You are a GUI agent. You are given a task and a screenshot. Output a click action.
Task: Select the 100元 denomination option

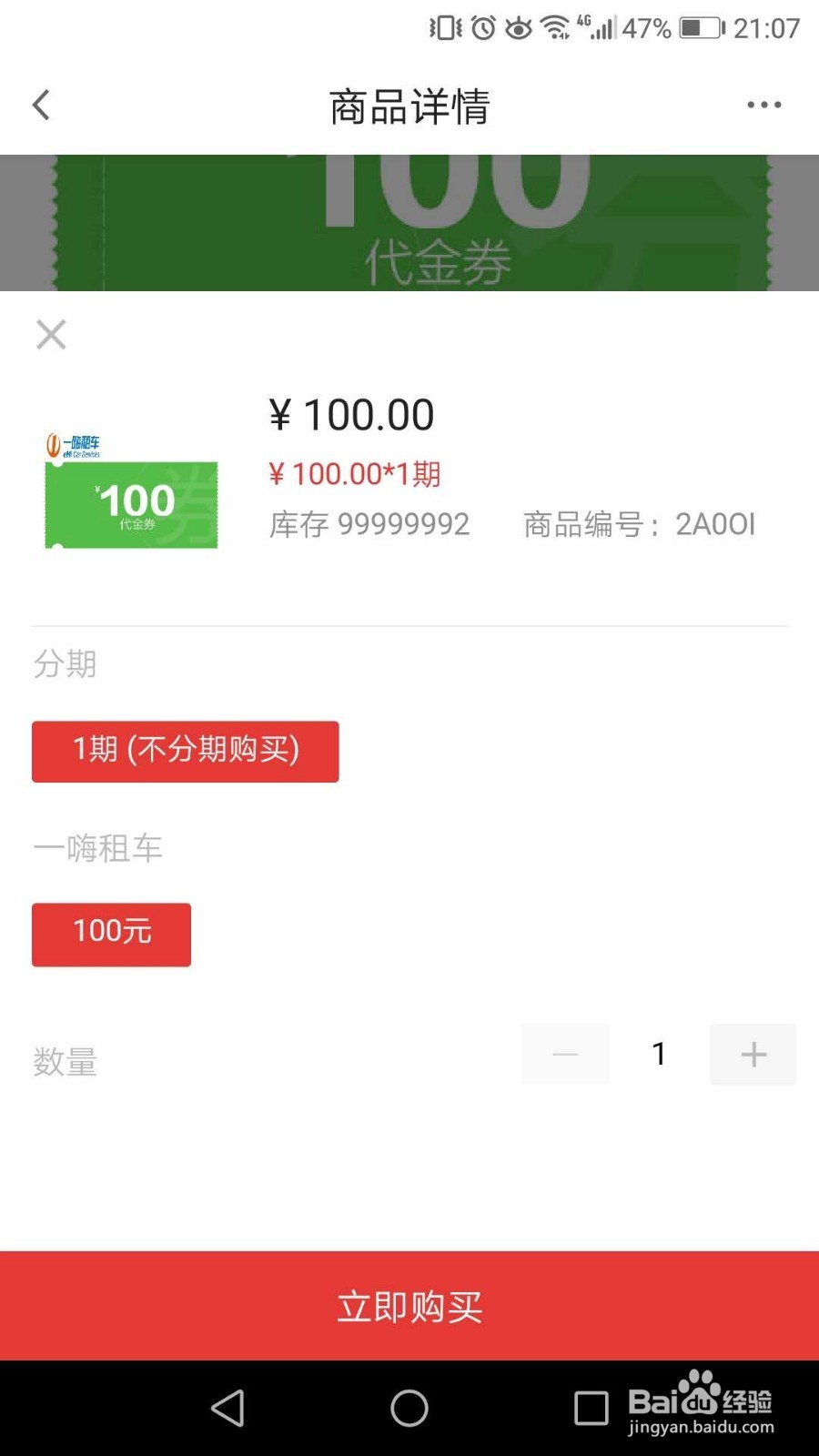(111, 933)
